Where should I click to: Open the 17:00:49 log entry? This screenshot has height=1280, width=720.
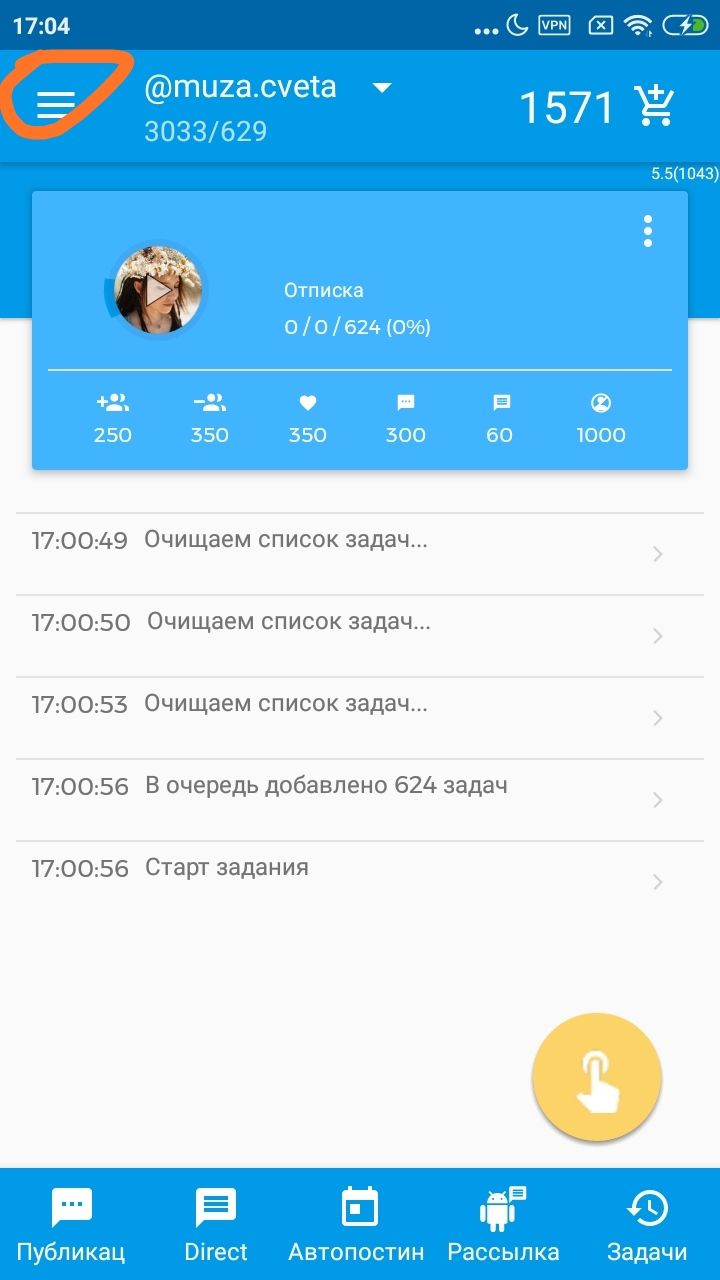tap(360, 554)
